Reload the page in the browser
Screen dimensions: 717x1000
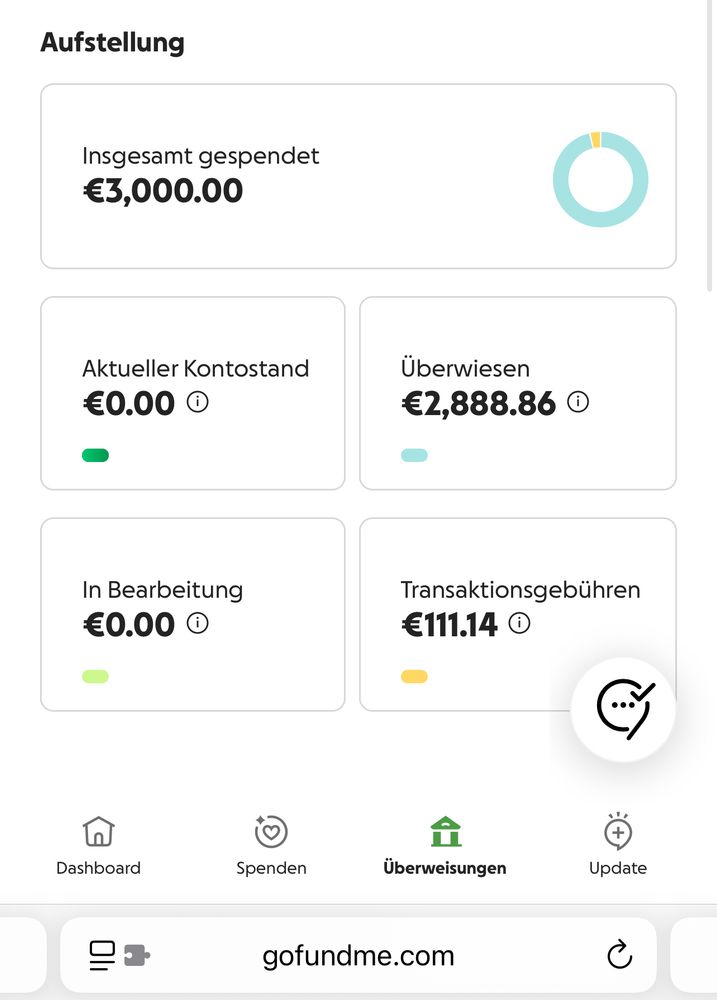point(619,955)
